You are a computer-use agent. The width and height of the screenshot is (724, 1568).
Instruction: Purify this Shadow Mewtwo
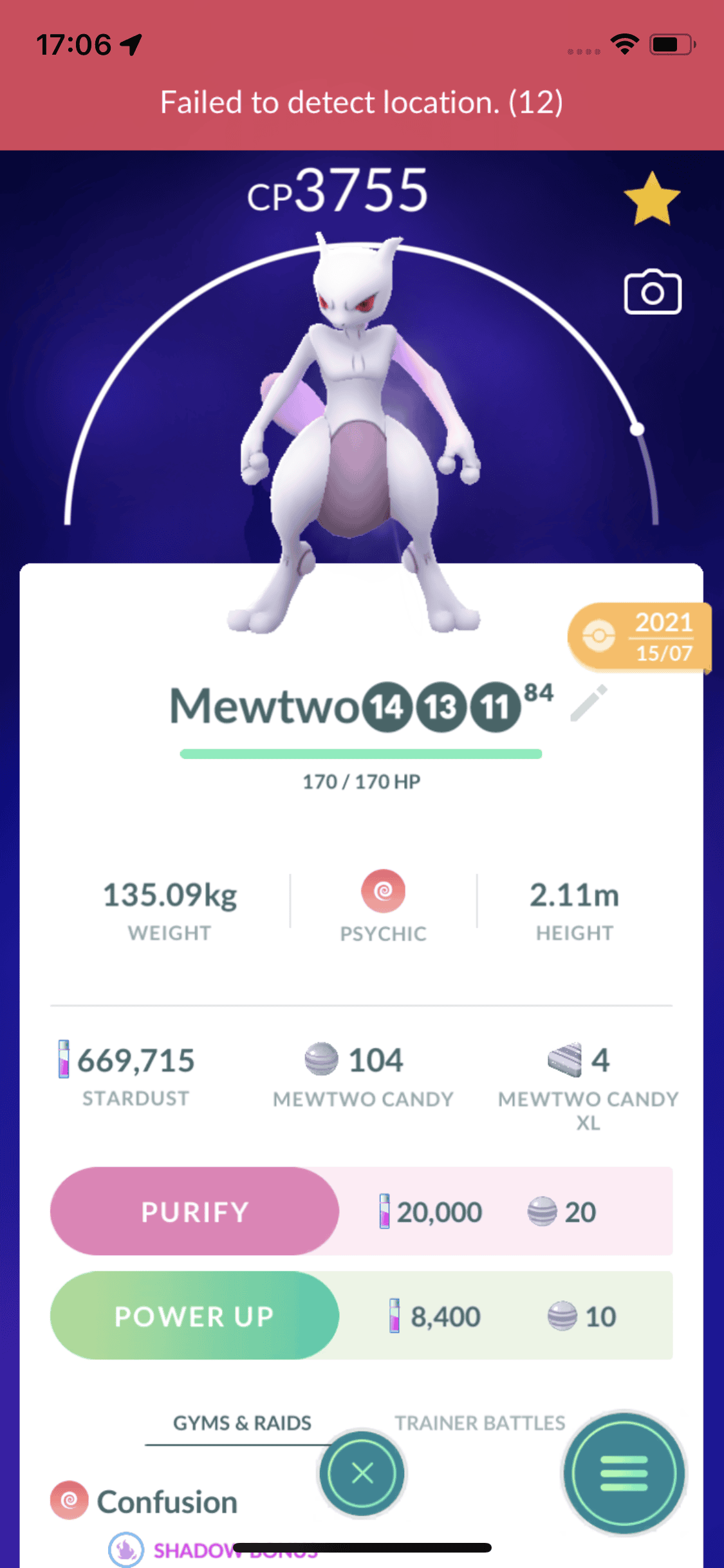tap(194, 1211)
